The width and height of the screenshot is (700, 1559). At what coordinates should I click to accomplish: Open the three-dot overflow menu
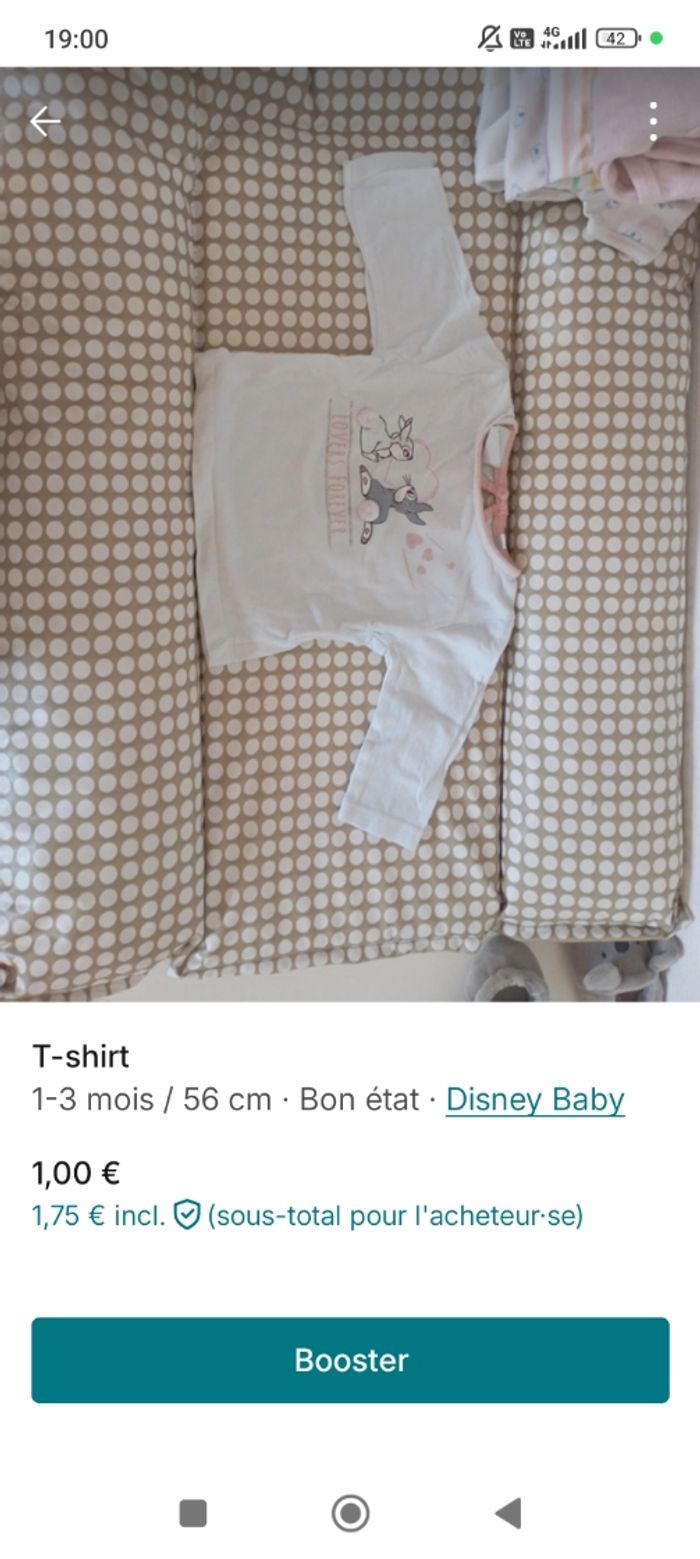(653, 122)
